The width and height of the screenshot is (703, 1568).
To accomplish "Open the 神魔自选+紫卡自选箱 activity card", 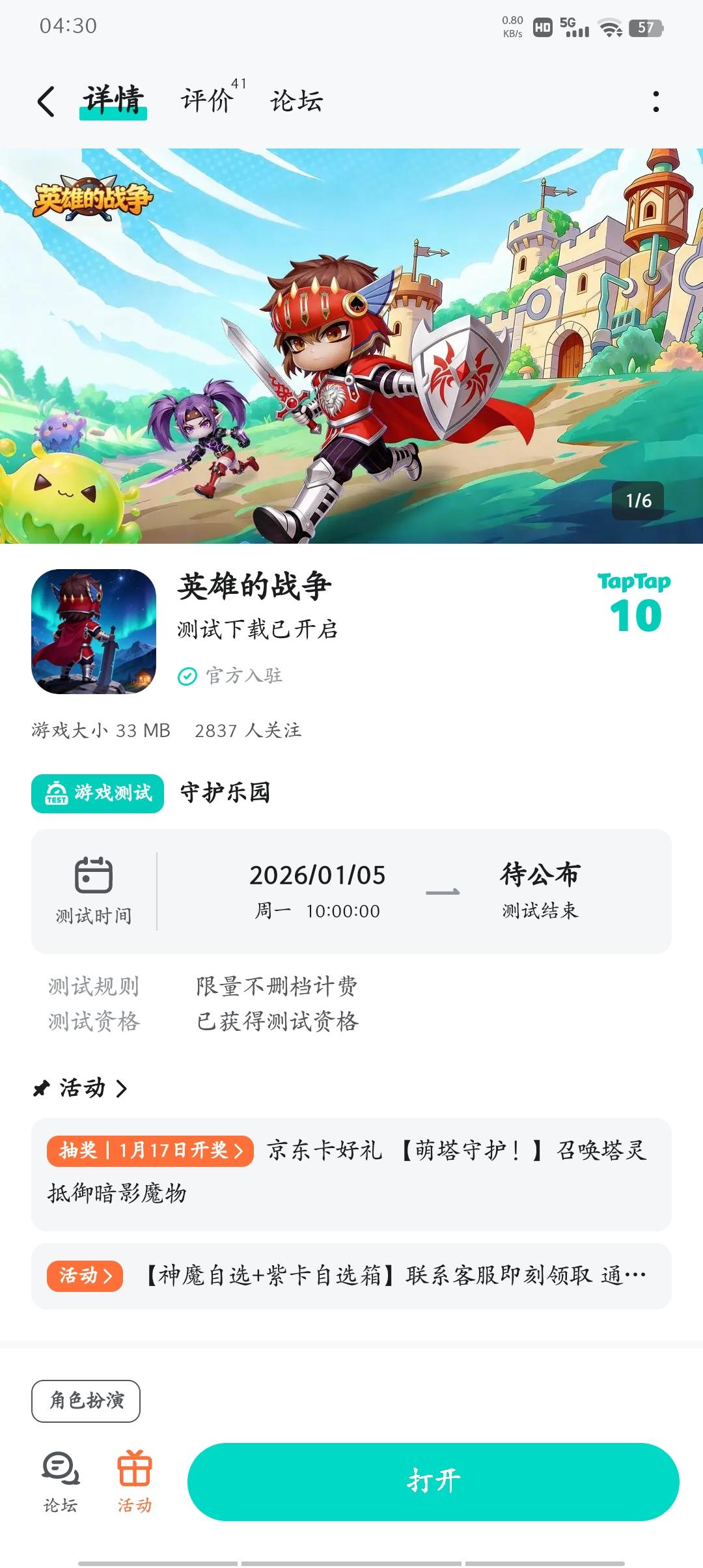I will (351, 1276).
